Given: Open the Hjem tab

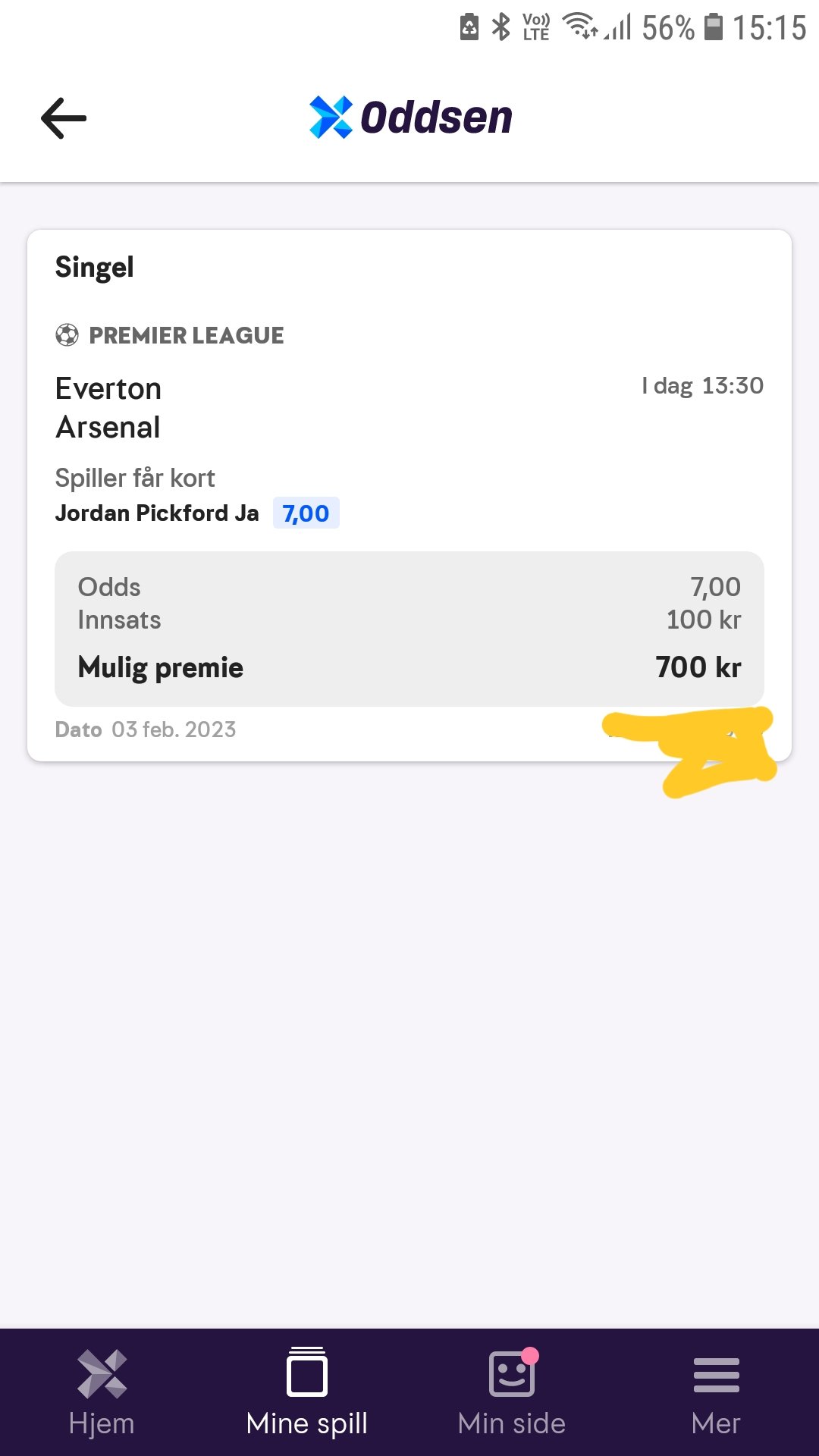Looking at the screenshot, I should (102, 1392).
